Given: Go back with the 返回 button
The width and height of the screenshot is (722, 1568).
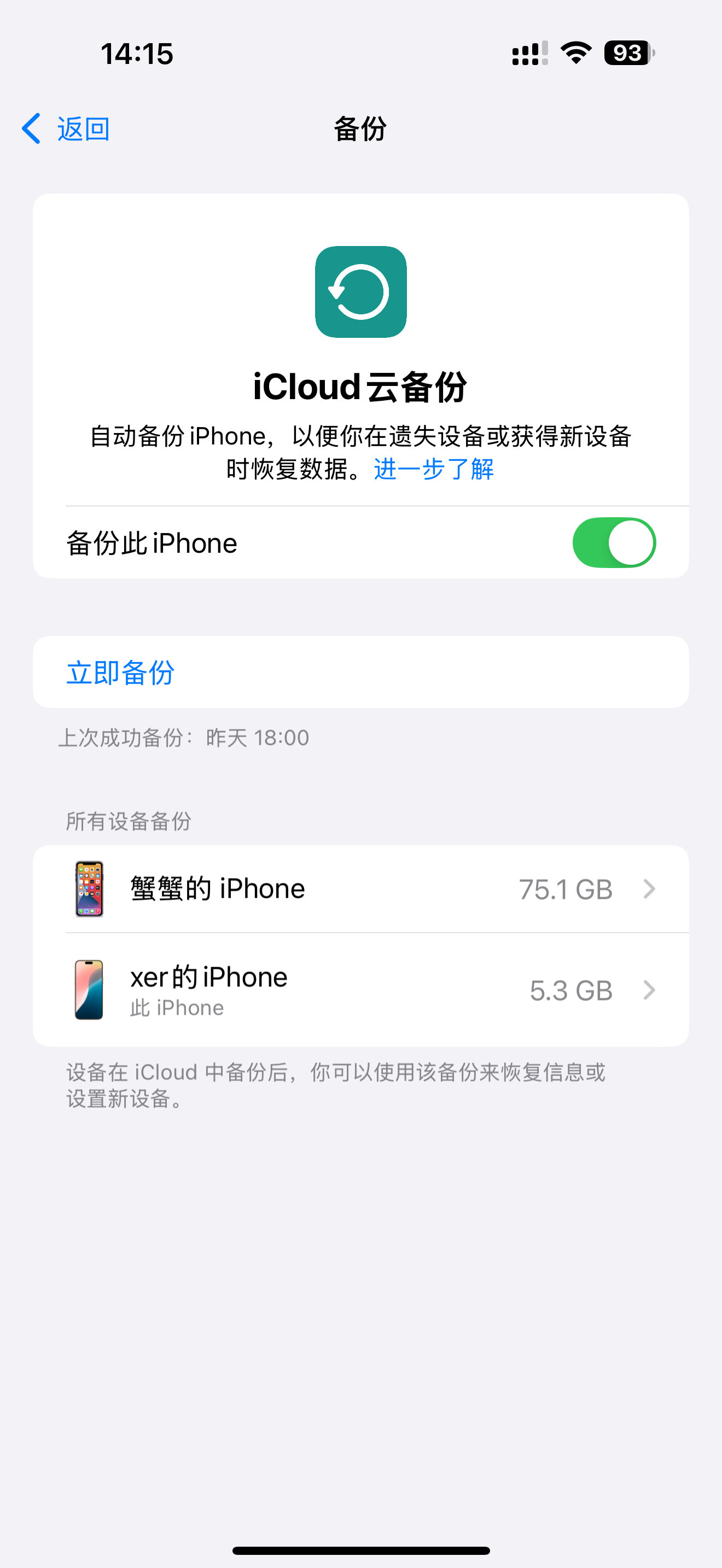Looking at the screenshot, I should point(66,129).
